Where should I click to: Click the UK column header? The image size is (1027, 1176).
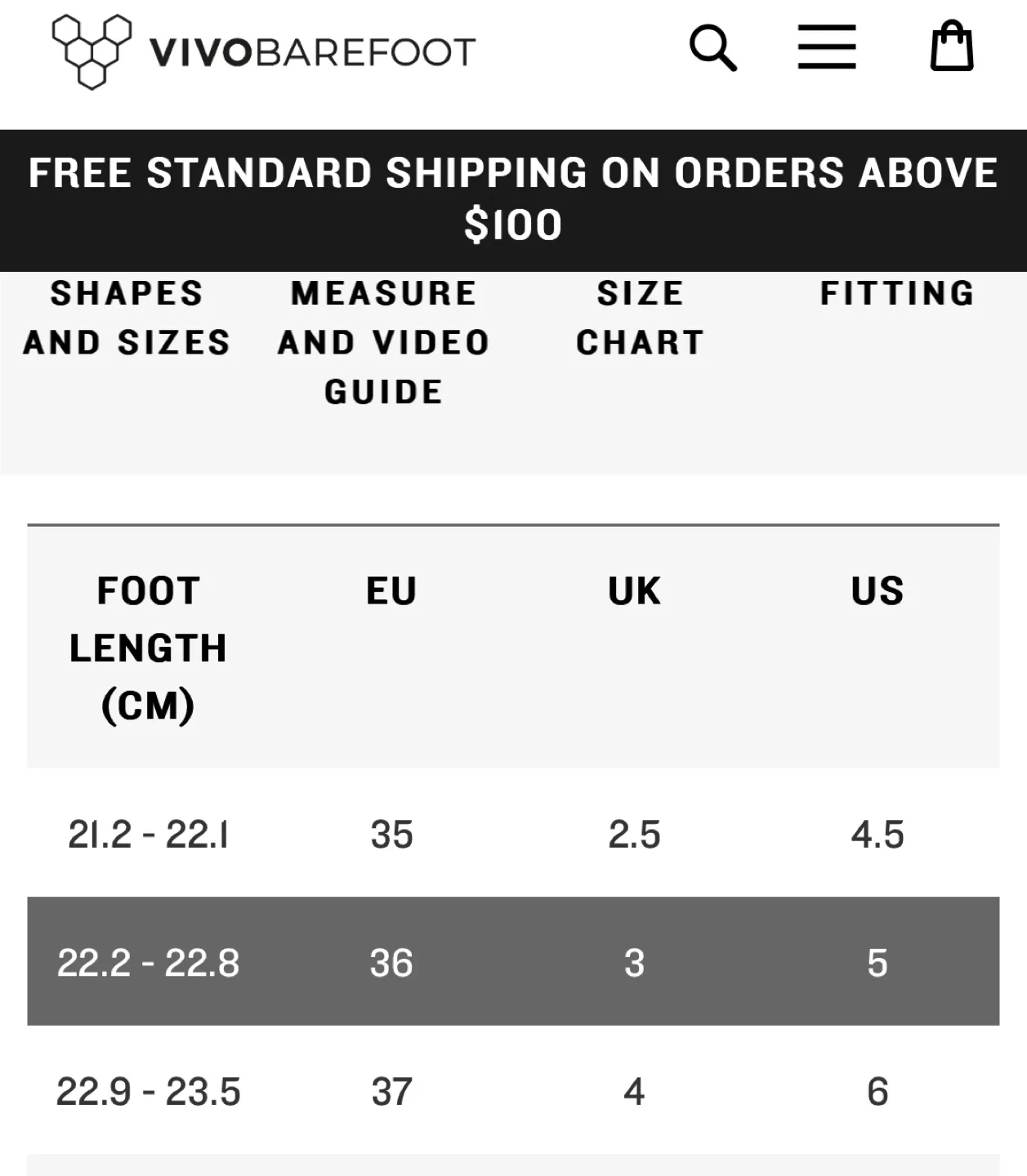(x=633, y=590)
